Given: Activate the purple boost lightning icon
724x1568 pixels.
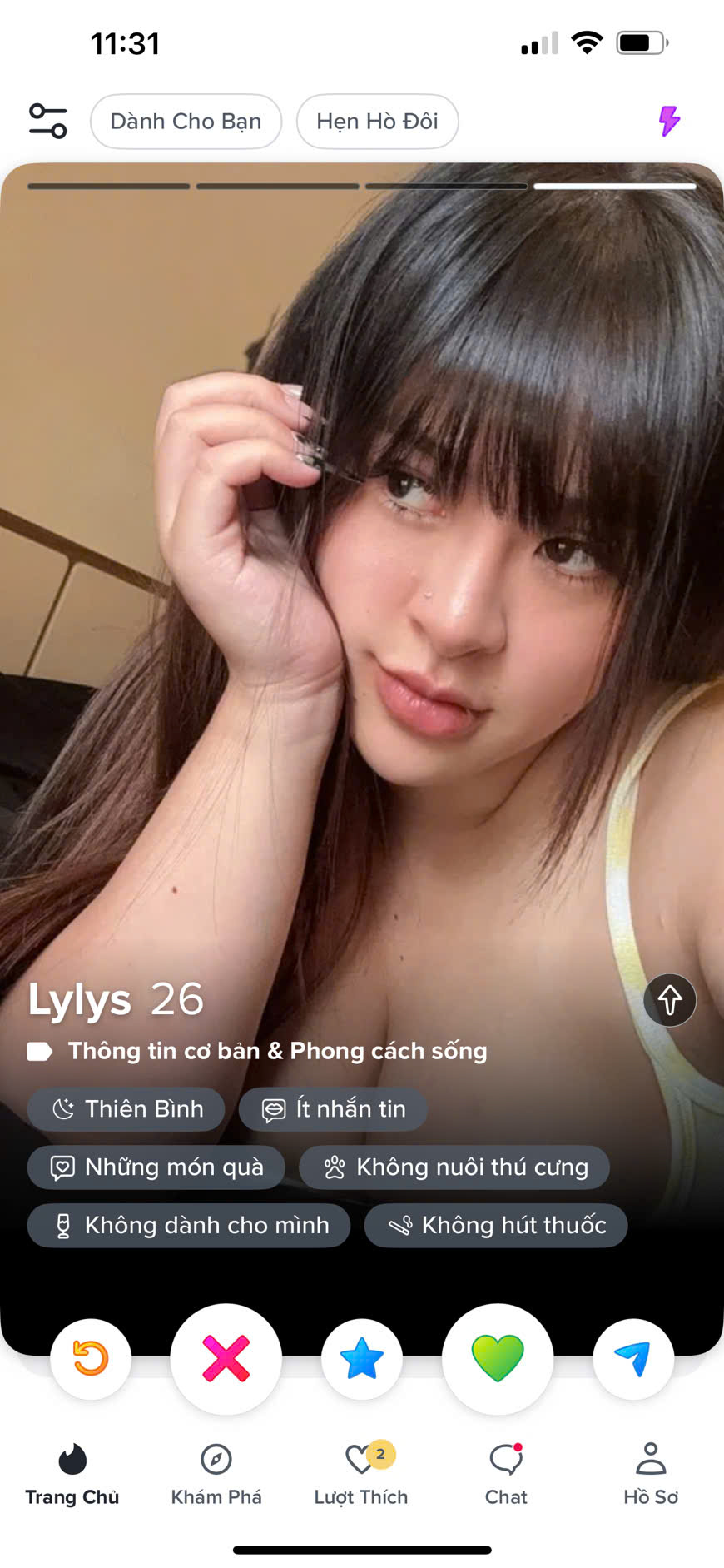Looking at the screenshot, I should [x=669, y=121].
